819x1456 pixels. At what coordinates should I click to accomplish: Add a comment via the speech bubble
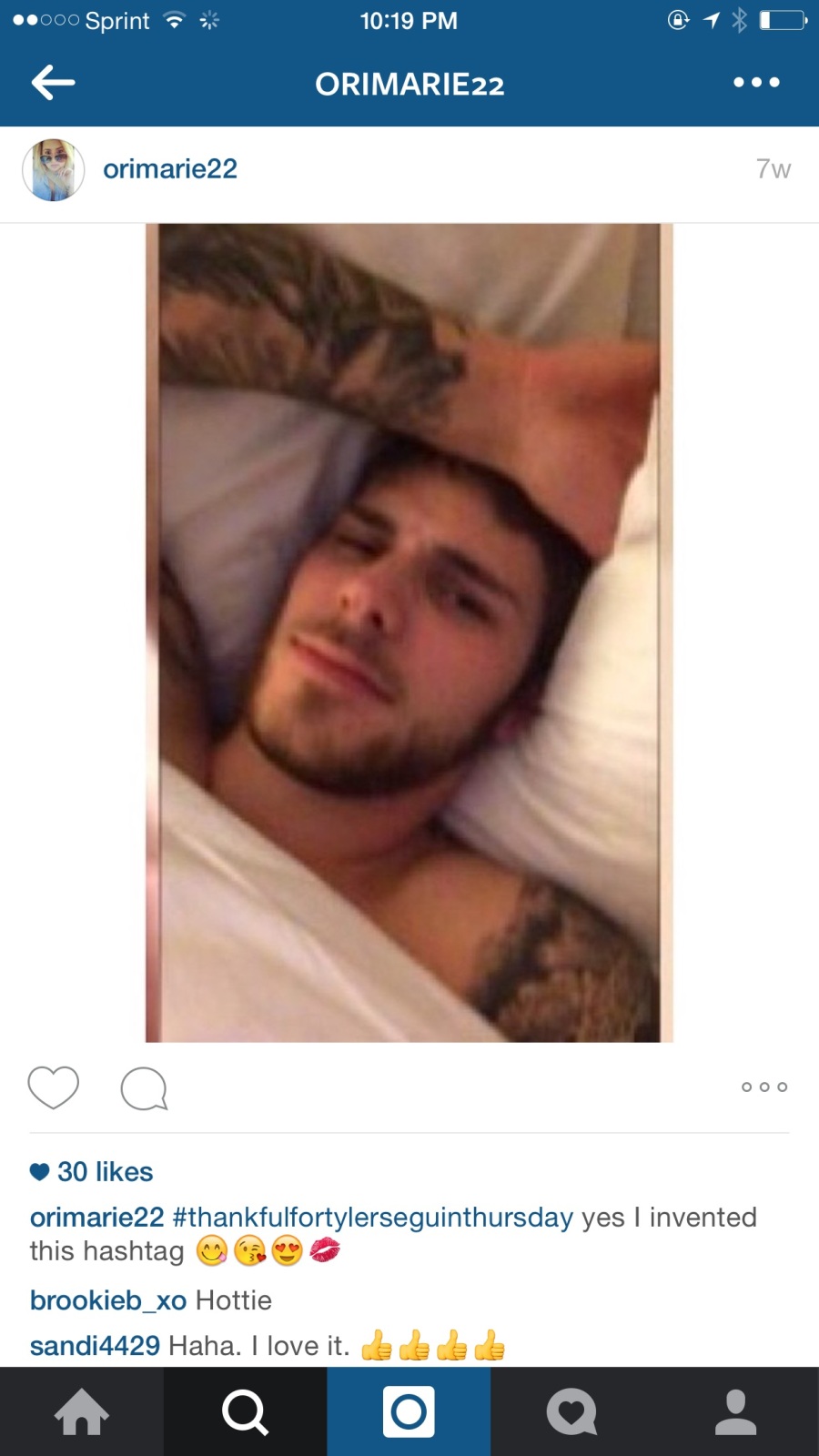144,1088
